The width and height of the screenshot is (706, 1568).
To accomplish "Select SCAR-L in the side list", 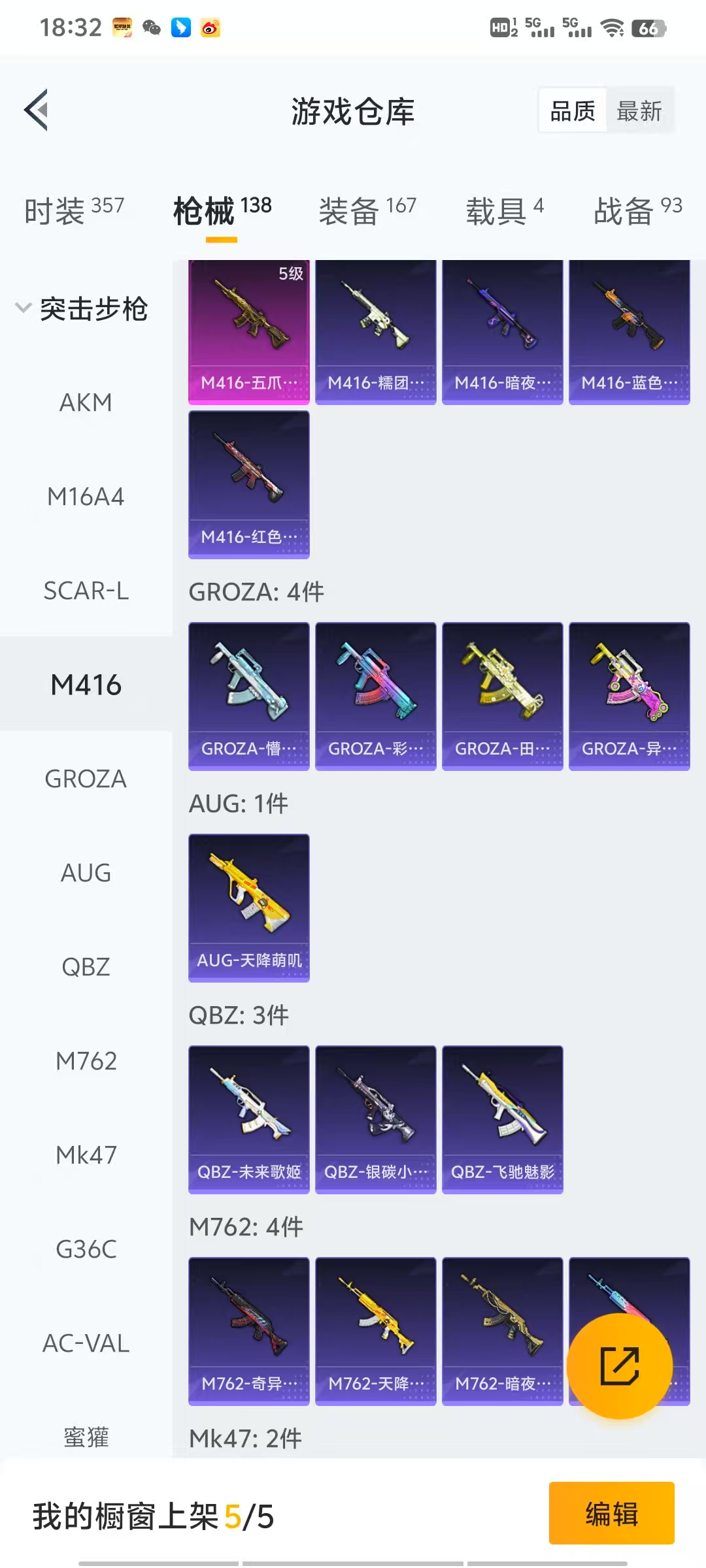I will (x=86, y=591).
